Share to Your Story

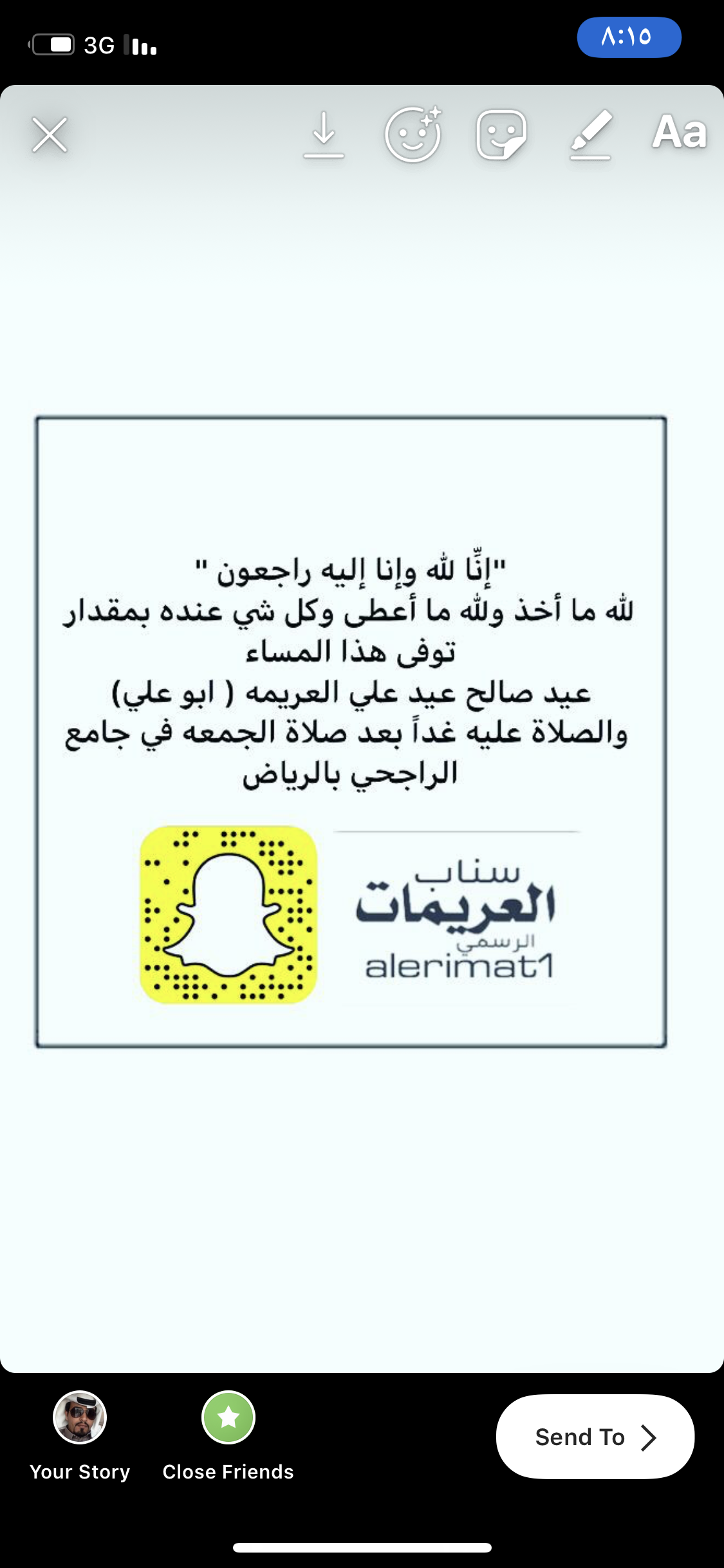point(80,1417)
